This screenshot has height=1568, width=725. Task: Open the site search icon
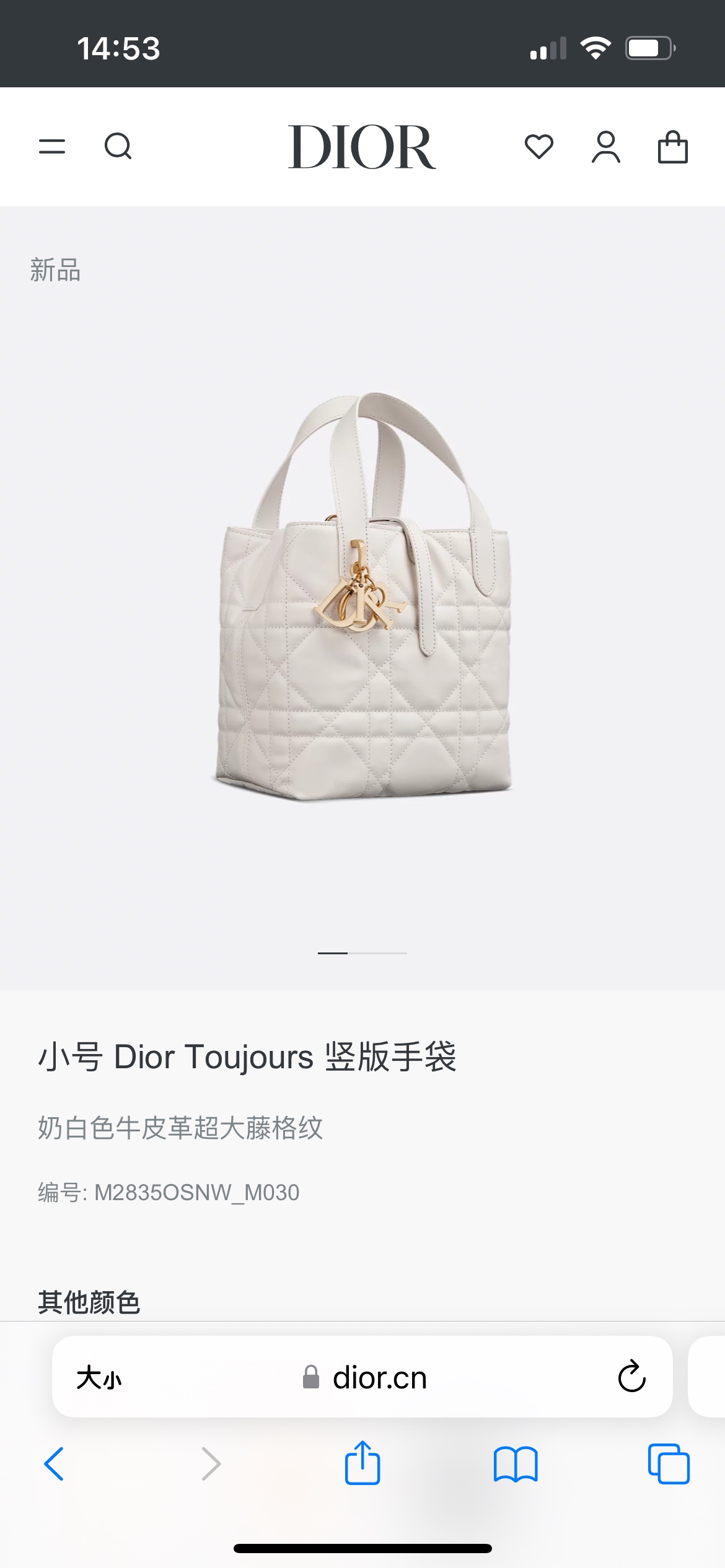118,147
